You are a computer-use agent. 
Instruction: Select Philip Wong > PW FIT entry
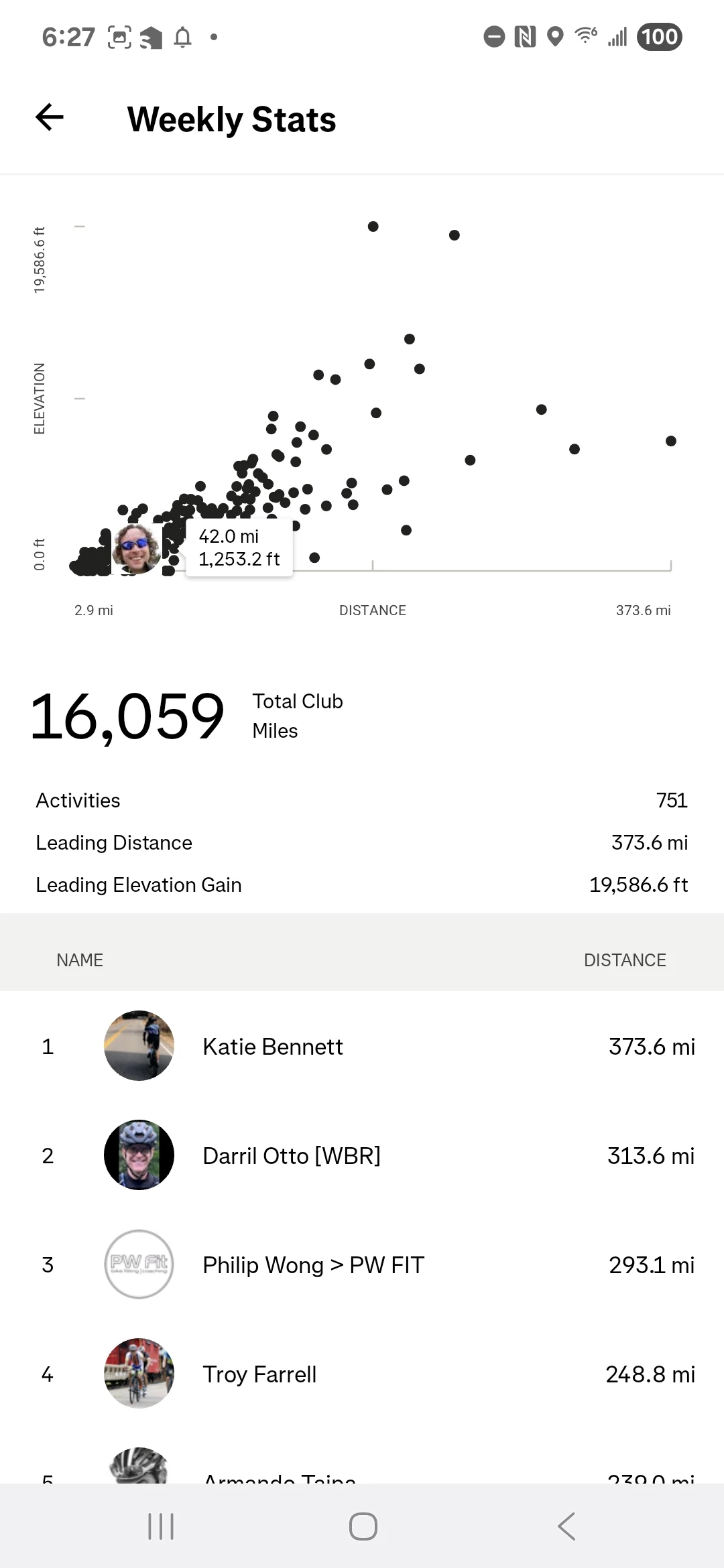[x=362, y=1264]
